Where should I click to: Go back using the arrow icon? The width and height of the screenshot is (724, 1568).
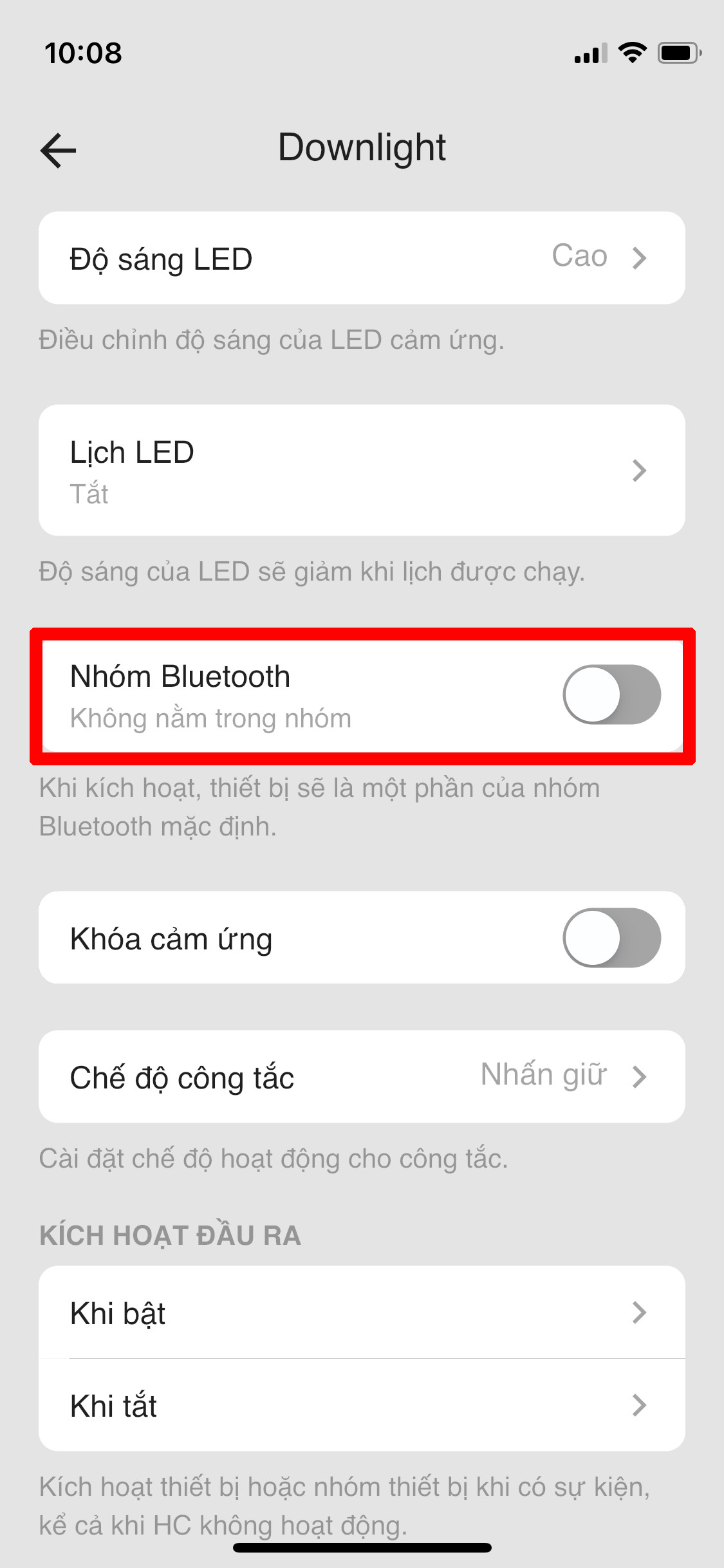pos(59,151)
